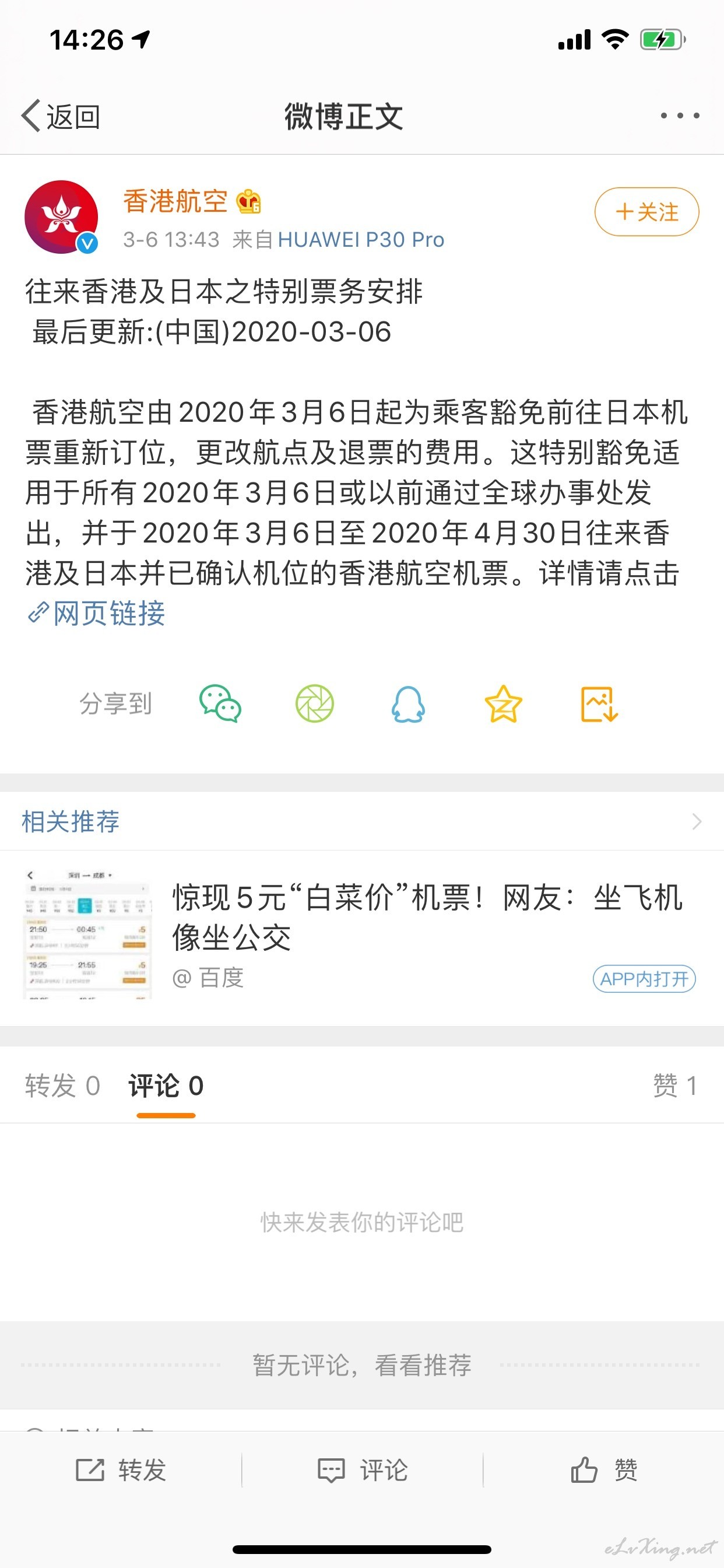Share the post to Qzone star icon
This screenshot has width=724, height=1568.
pos(503,704)
